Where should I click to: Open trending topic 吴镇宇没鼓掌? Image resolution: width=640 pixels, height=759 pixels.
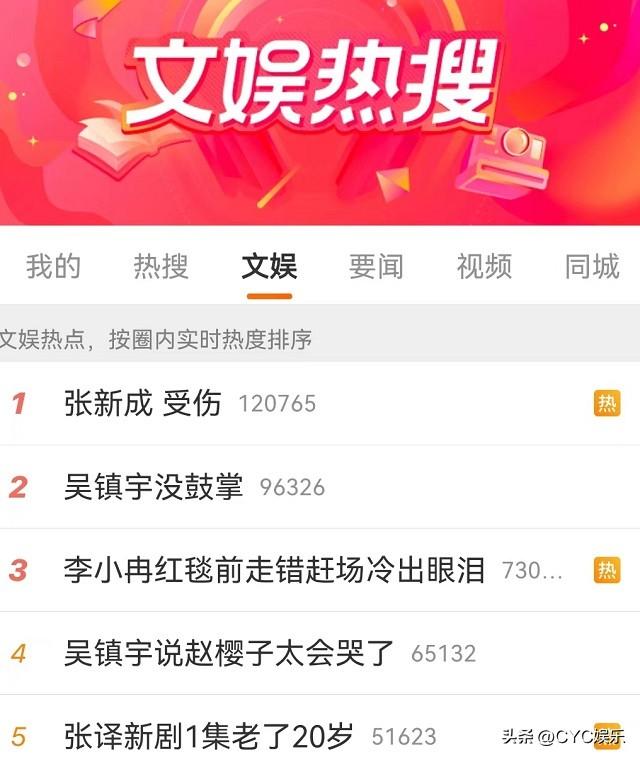pyautogui.click(x=153, y=487)
